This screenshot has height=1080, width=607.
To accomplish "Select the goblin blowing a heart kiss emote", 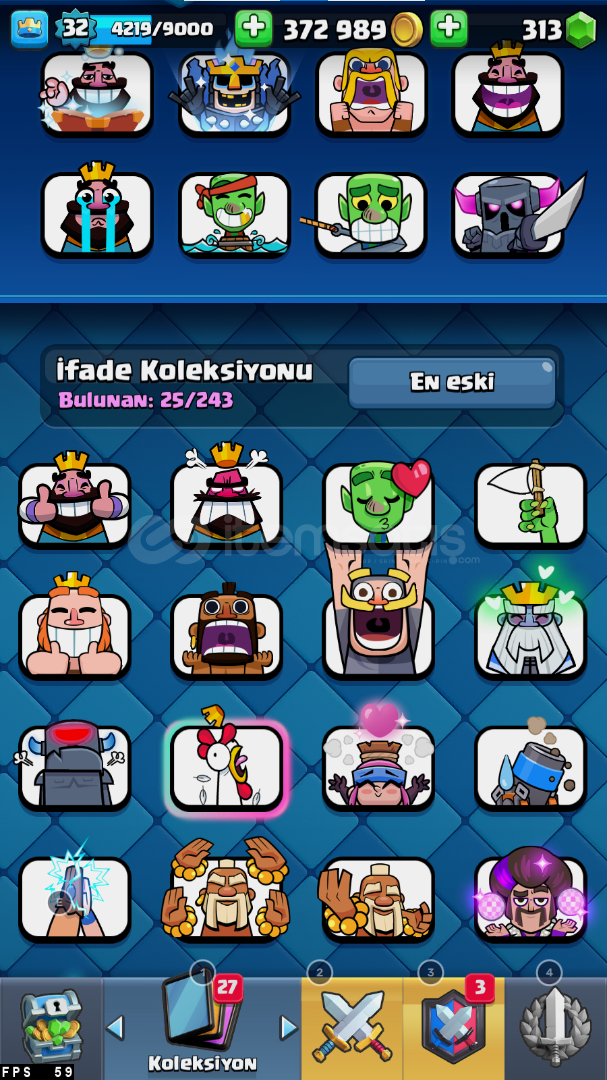I will 379,504.
